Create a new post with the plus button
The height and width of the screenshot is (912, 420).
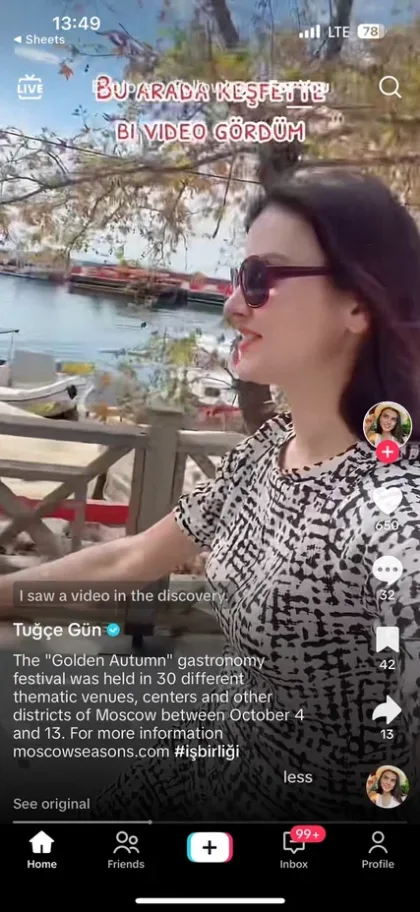pyautogui.click(x=210, y=847)
